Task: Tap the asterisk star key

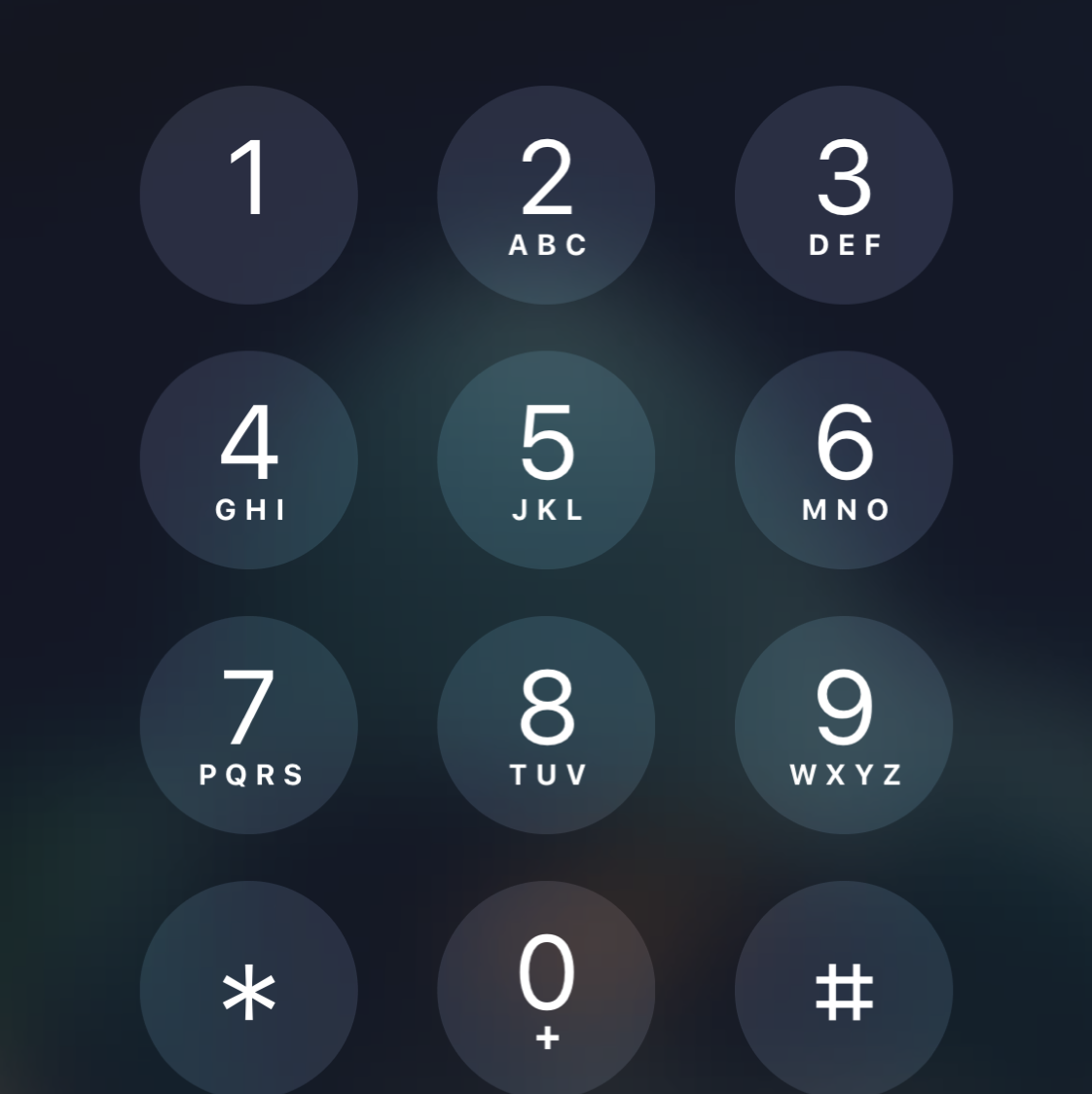Action: coord(249,990)
